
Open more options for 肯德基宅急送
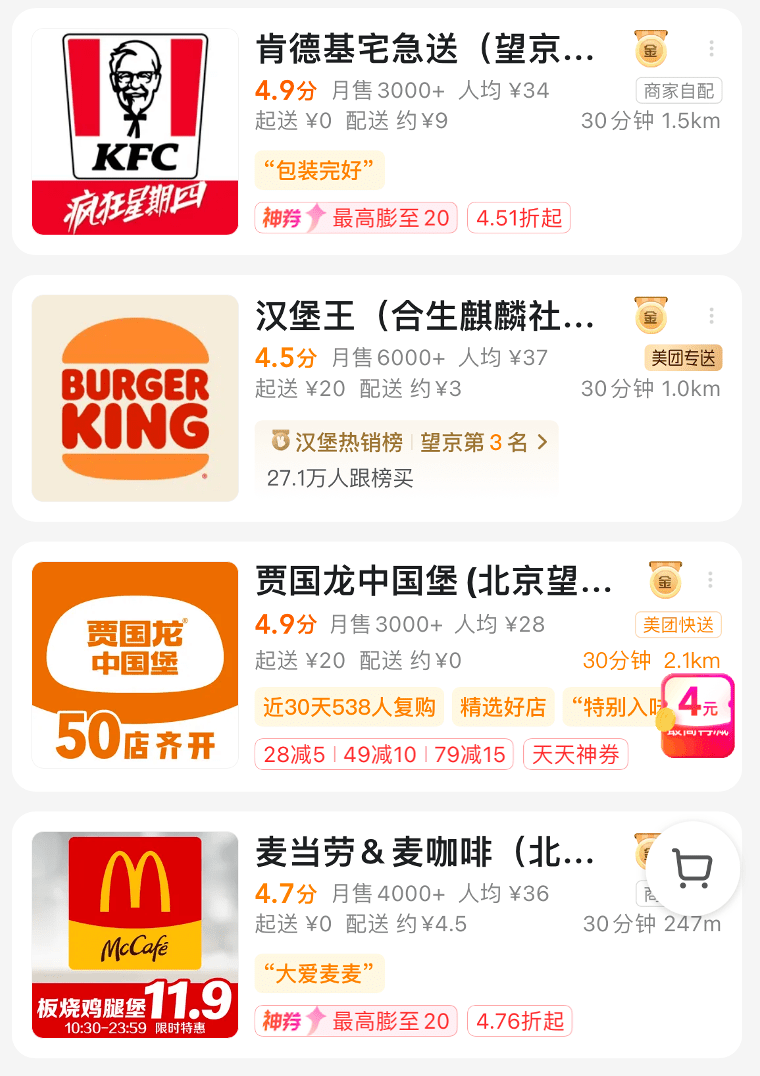click(x=711, y=48)
